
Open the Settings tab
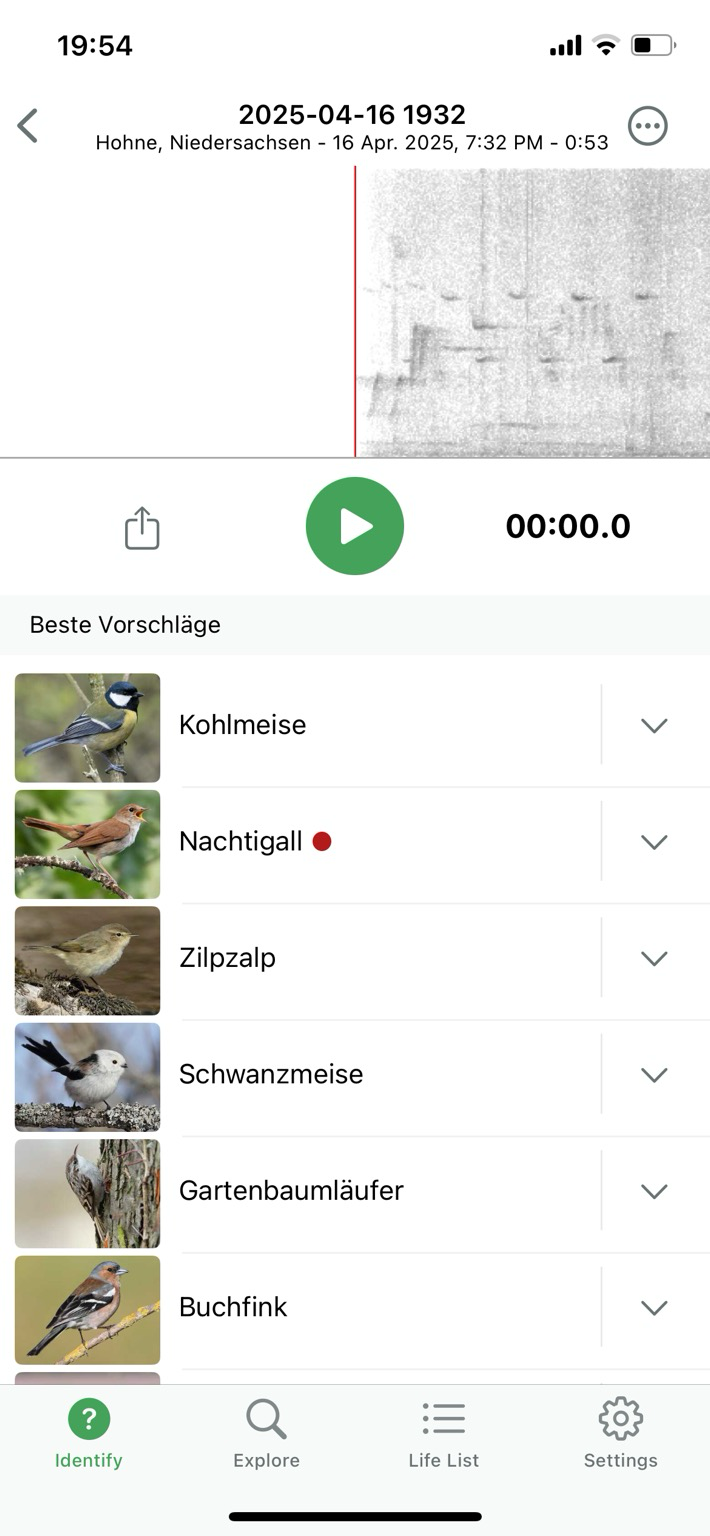621,1434
